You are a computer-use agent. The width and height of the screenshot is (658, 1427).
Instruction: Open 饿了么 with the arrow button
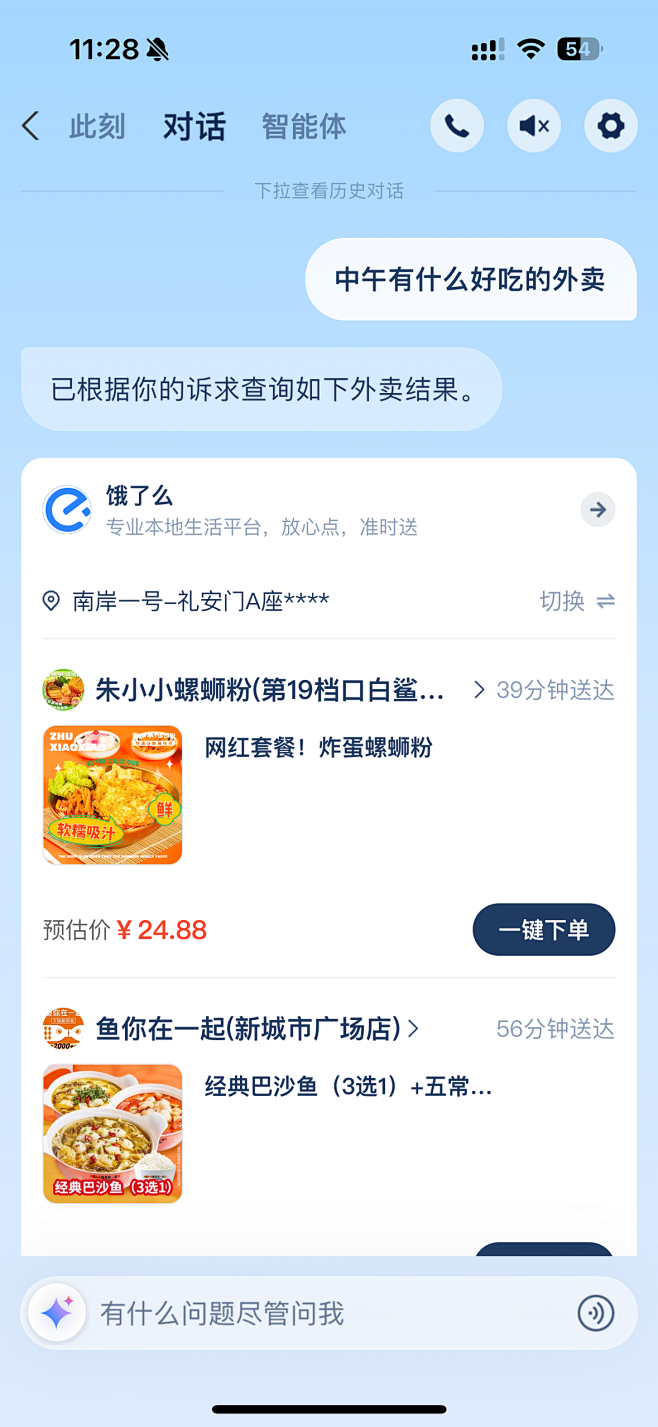point(597,510)
